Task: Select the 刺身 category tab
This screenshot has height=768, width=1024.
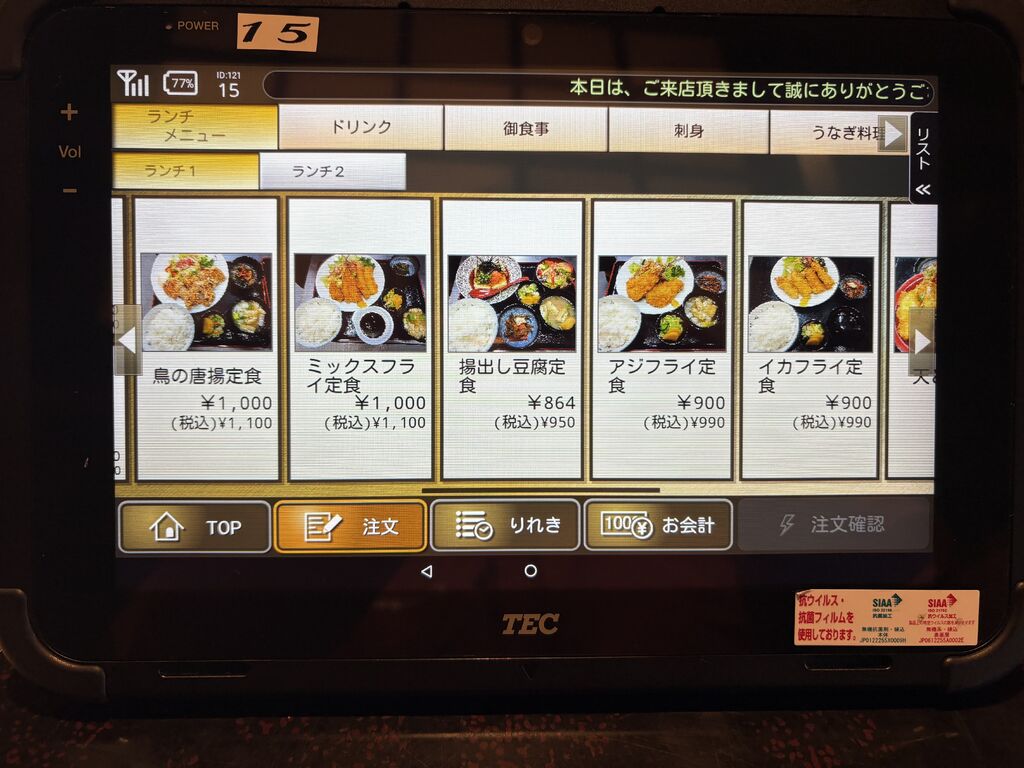Action: click(x=688, y=130)
